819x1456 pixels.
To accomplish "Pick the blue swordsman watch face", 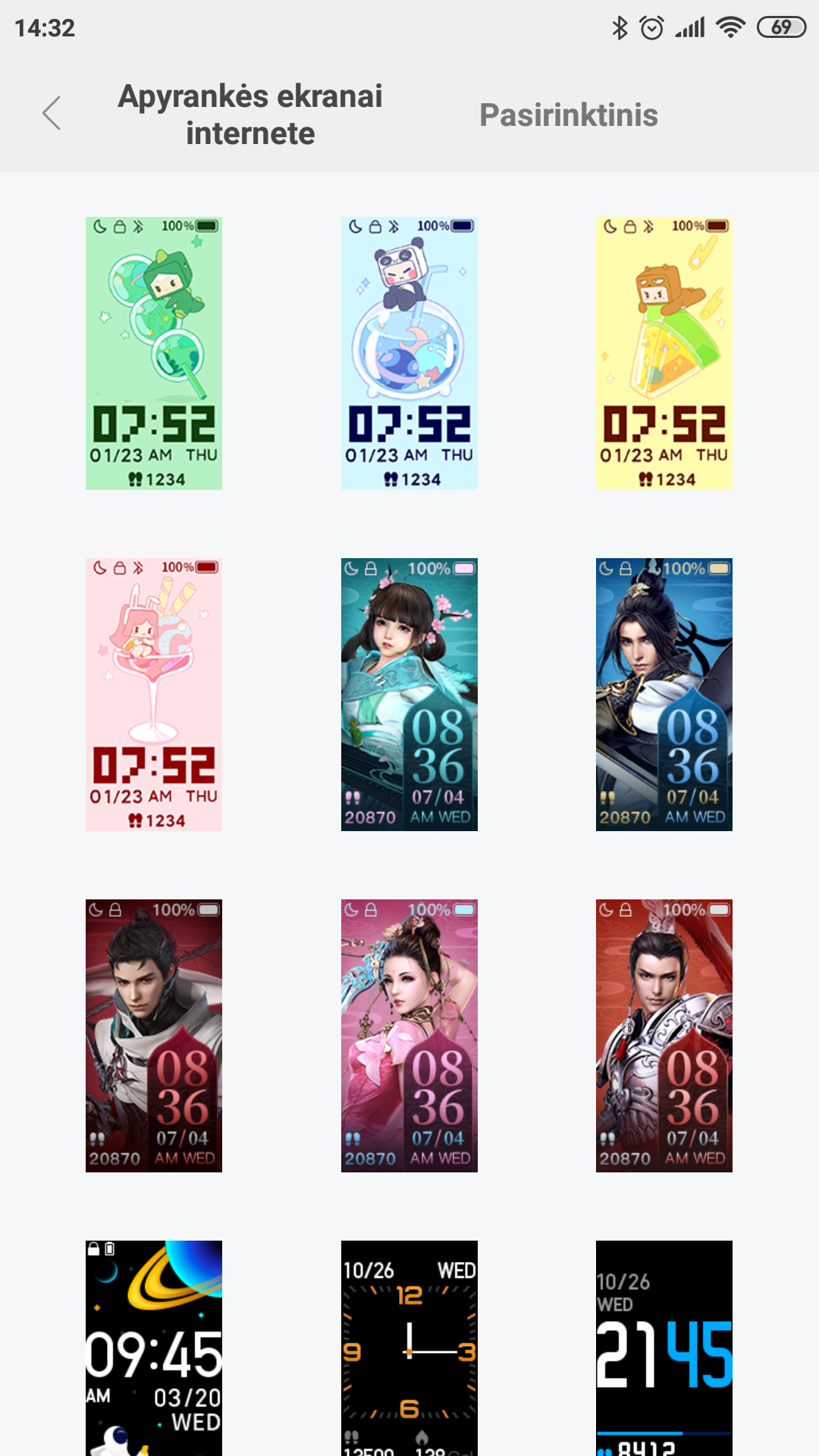I will coord(664,695).
